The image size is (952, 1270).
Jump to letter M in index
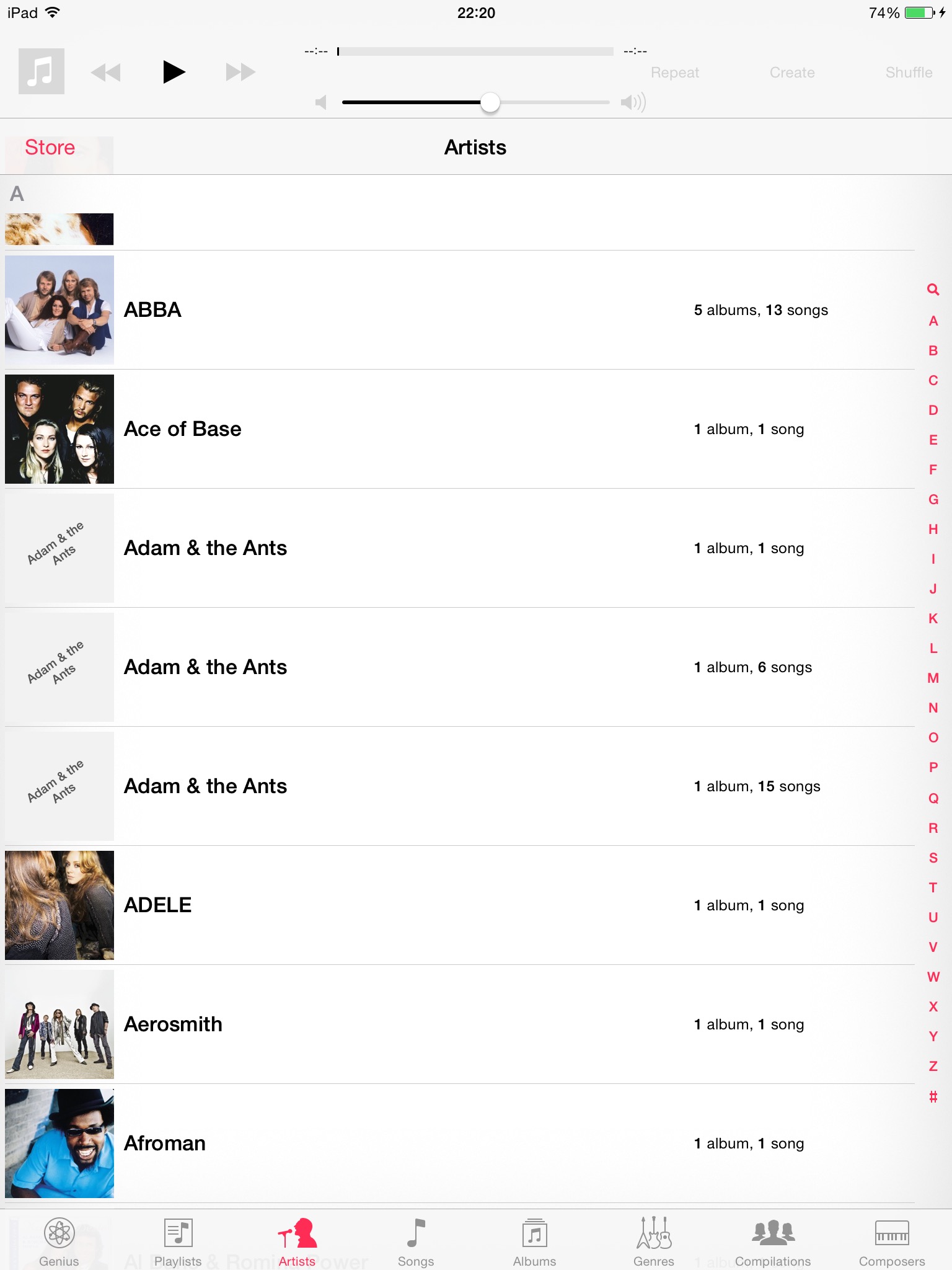[933, 678]
